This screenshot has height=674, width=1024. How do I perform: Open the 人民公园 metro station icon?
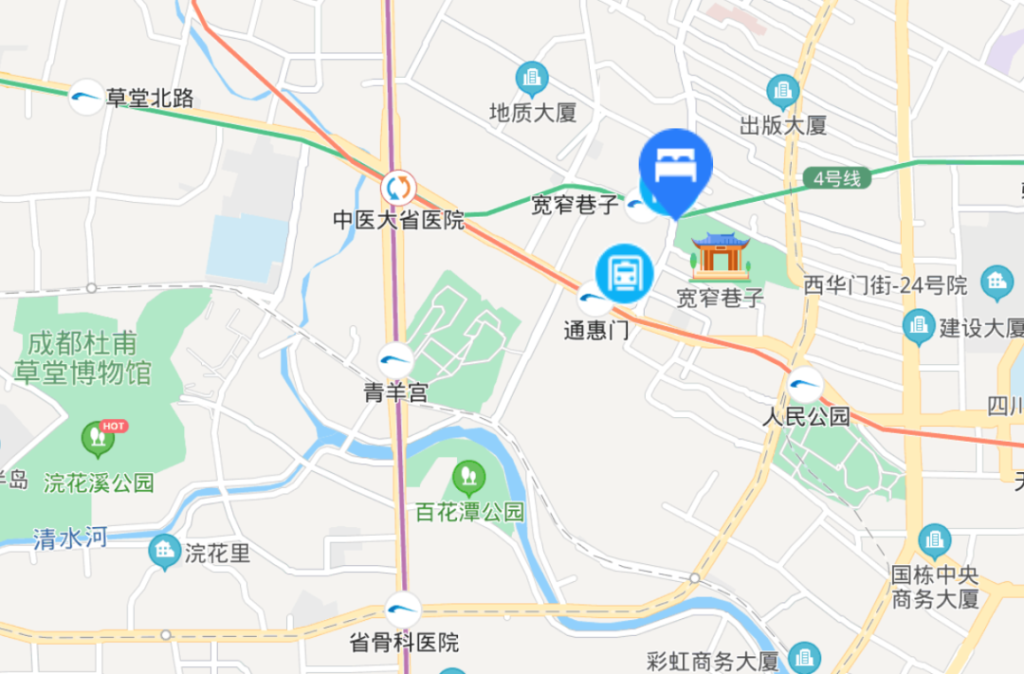[805, 385]
